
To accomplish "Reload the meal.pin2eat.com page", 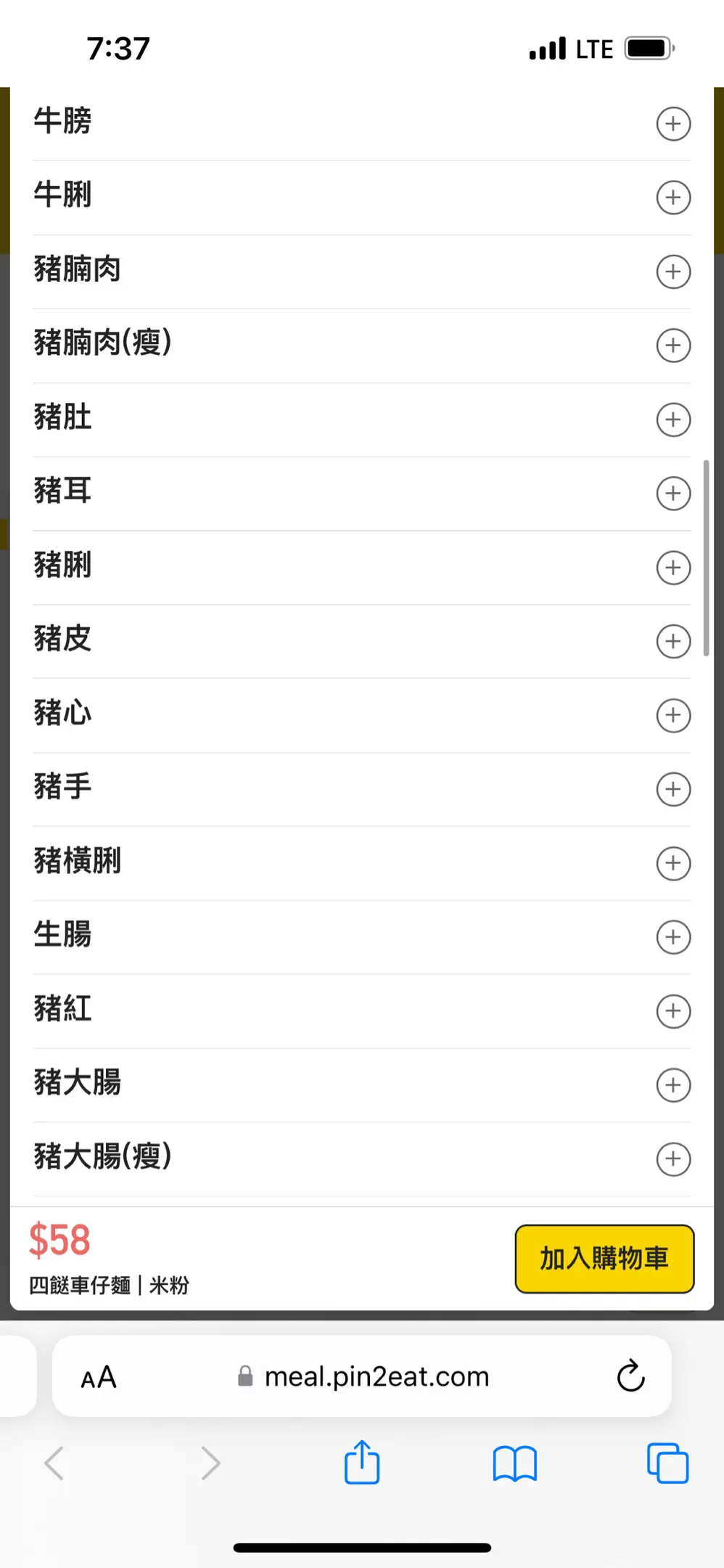I will [x=630, y=1376].
